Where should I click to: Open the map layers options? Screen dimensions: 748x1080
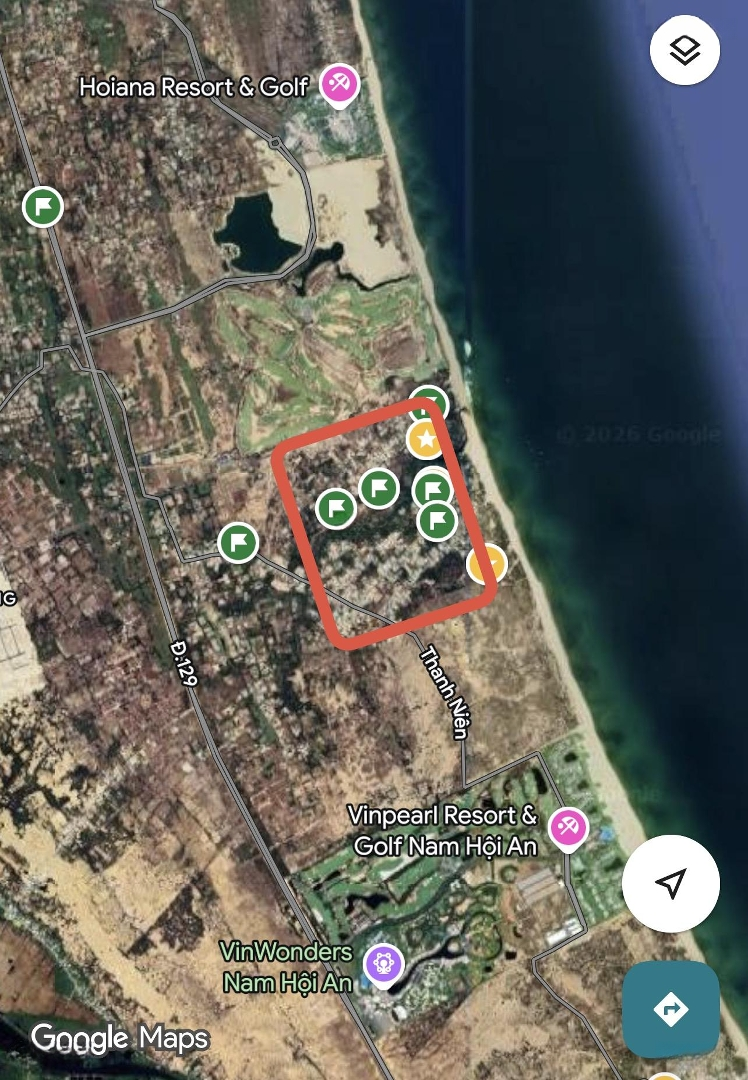[685, 50]
